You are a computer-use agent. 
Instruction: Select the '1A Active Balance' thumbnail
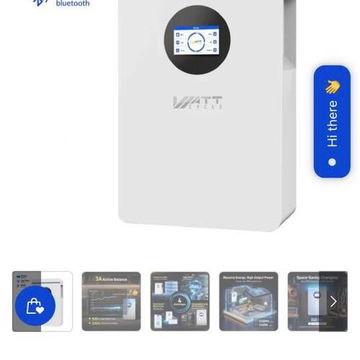(111, 301)
